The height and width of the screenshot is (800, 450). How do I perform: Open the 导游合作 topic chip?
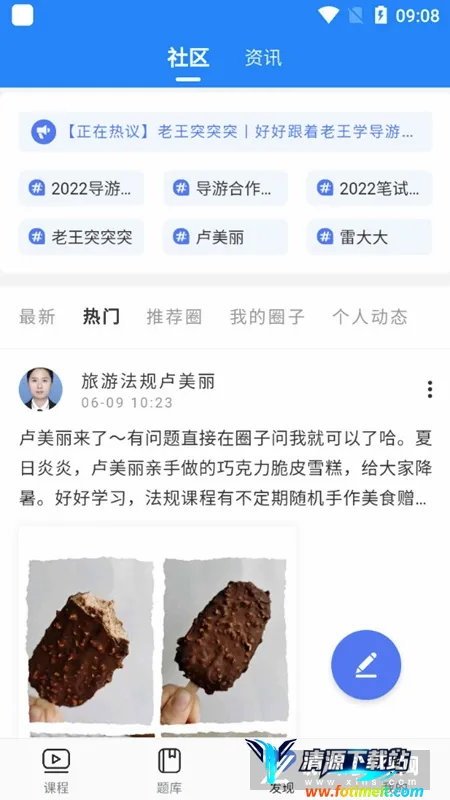point(226,188)
